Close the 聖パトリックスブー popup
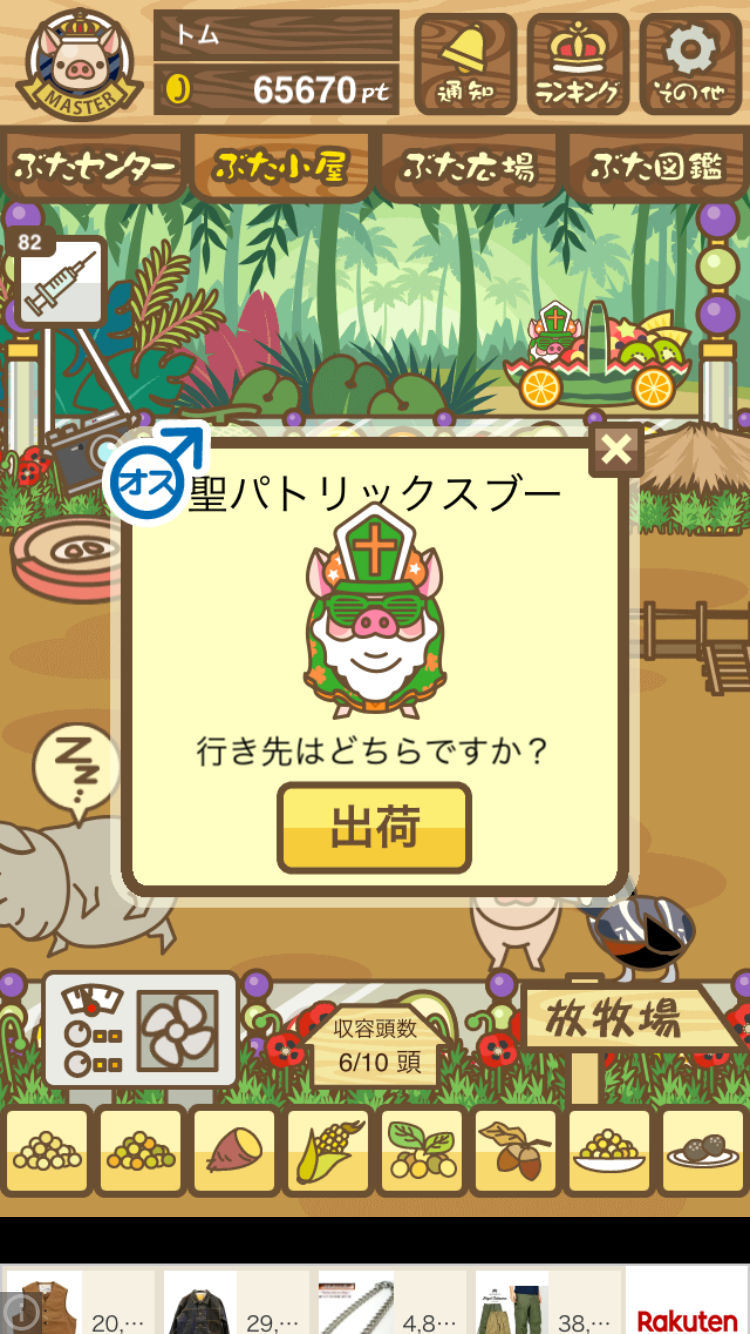Viewport: 750px width, 1334px height. pyautogui.click(x=616, y=450)
